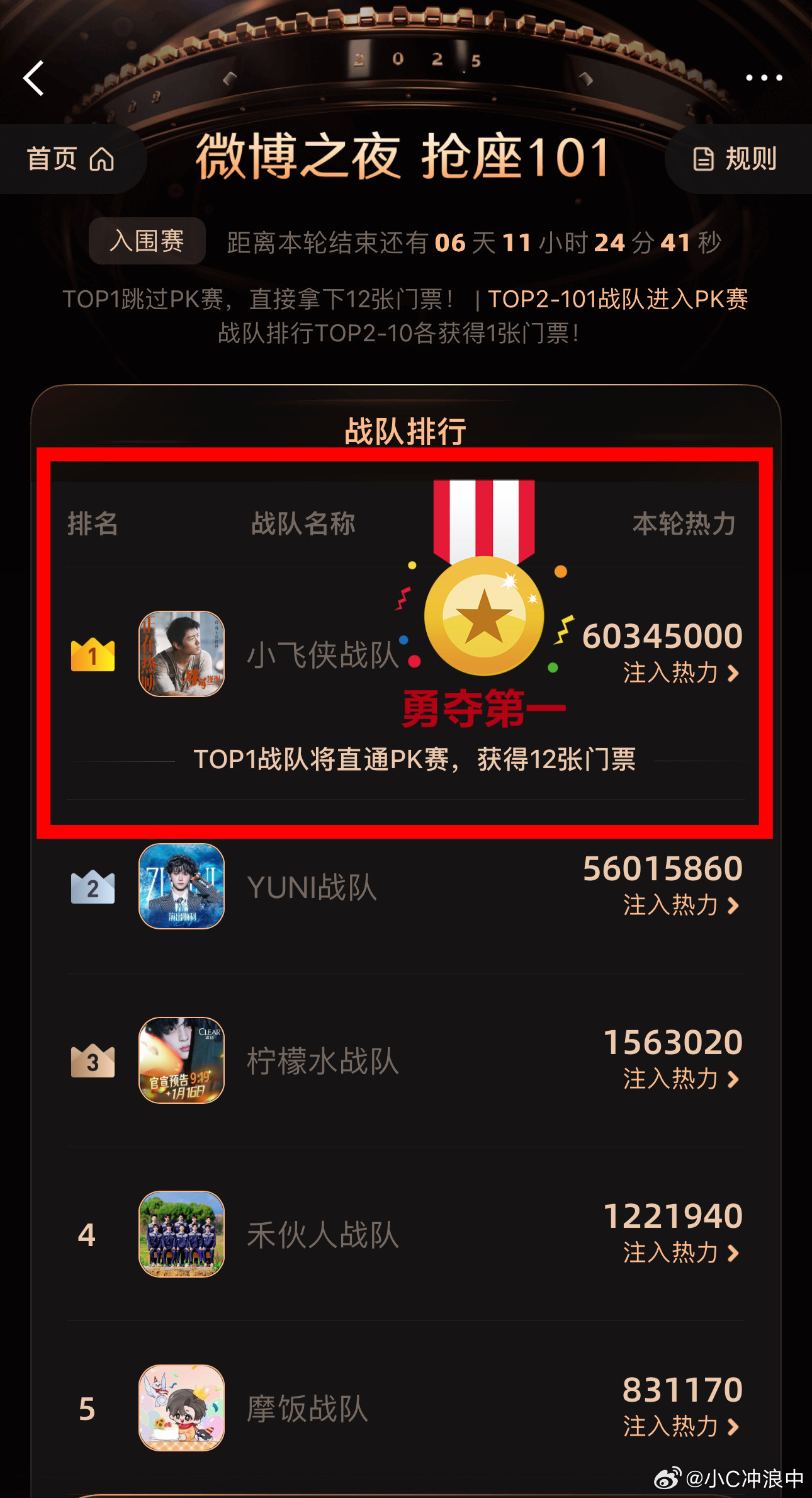Tap 注入热力 link for 柠檬水战队
Screen dimensions: 812x1498
pos(679,1079)
